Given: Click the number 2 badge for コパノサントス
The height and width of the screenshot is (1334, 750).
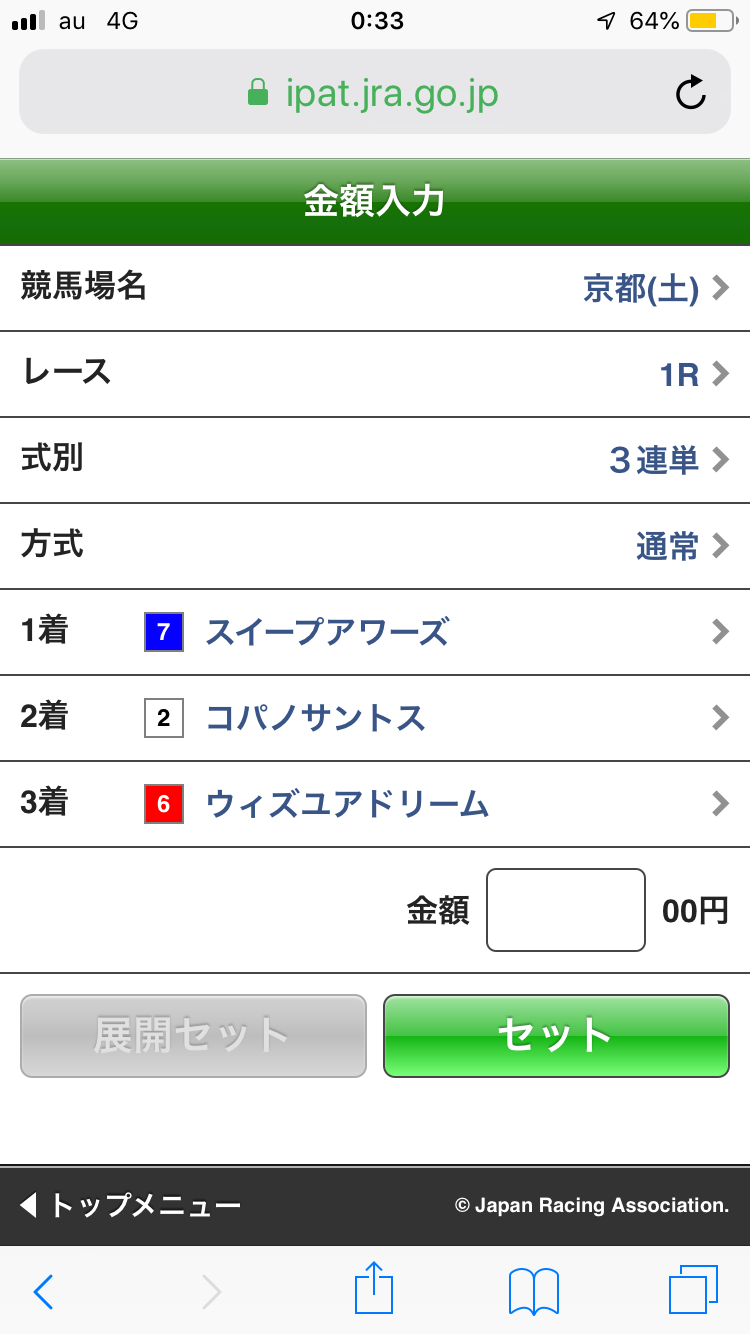Looking at the screenshot, I should click(x=163, y=718).
